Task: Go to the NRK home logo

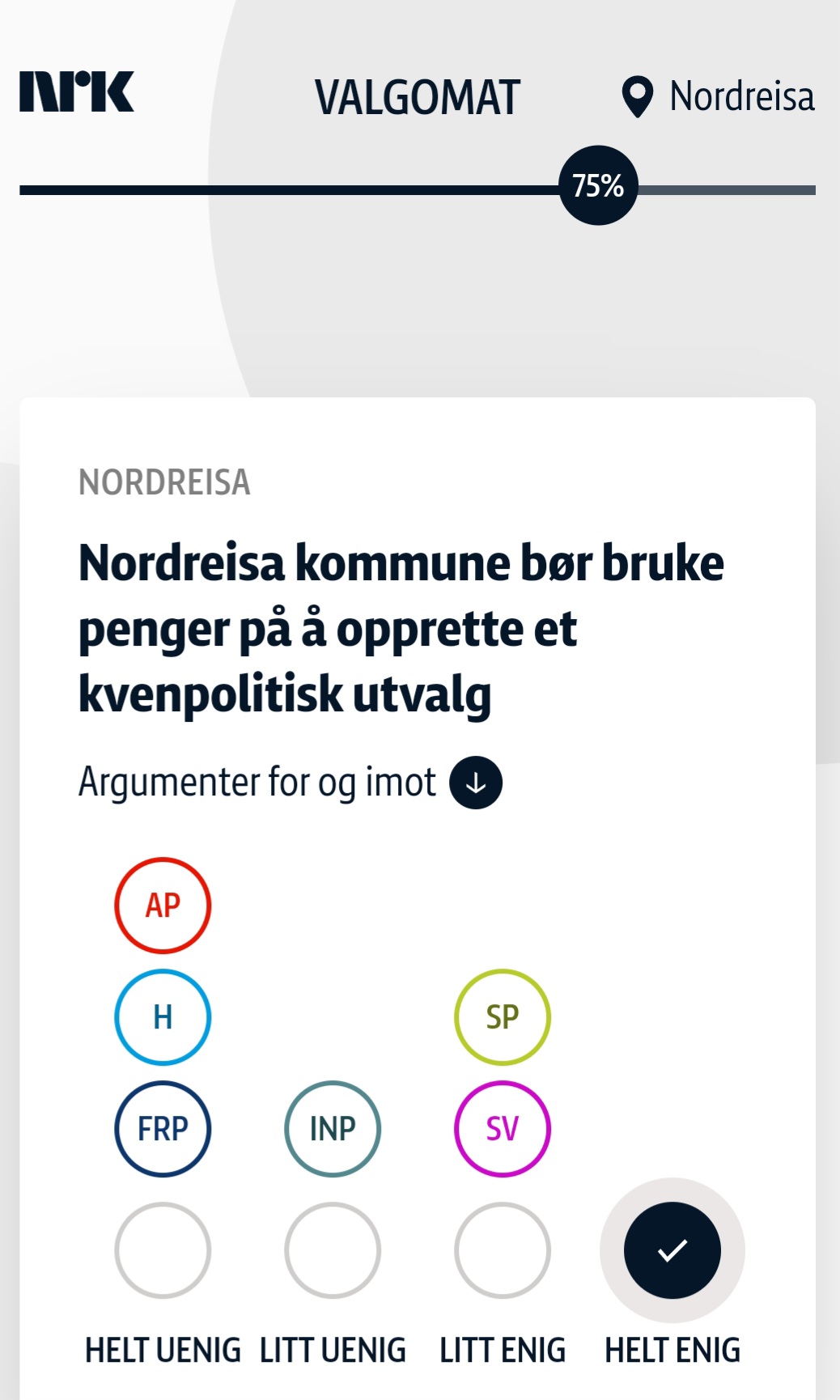Action: [77, 91]
